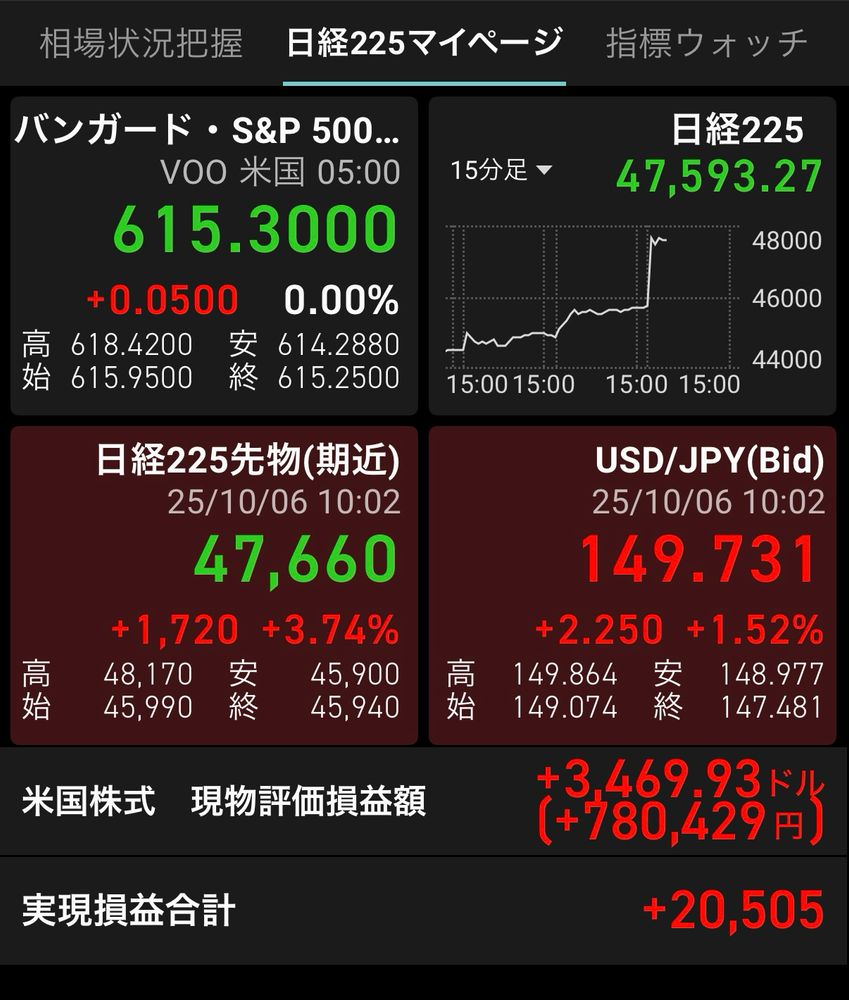Select the 日経225マイページ tab

pos(424,43)
